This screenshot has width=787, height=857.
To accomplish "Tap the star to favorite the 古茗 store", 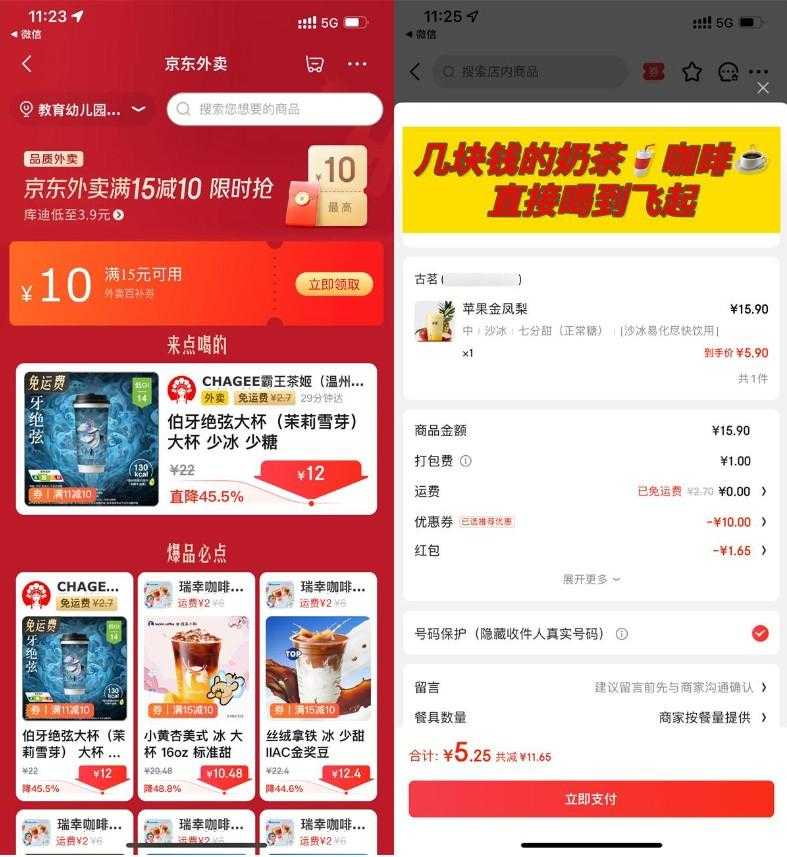I will coord(691,72).
